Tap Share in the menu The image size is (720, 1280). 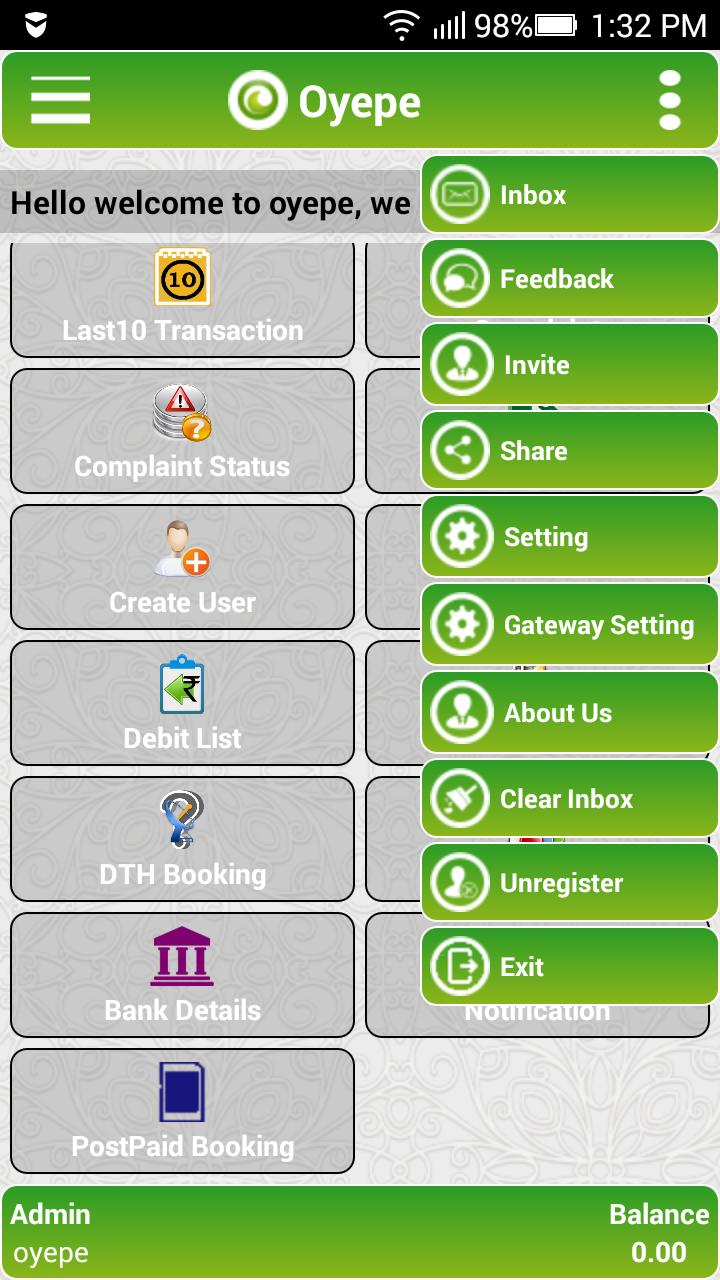point(569,450)
